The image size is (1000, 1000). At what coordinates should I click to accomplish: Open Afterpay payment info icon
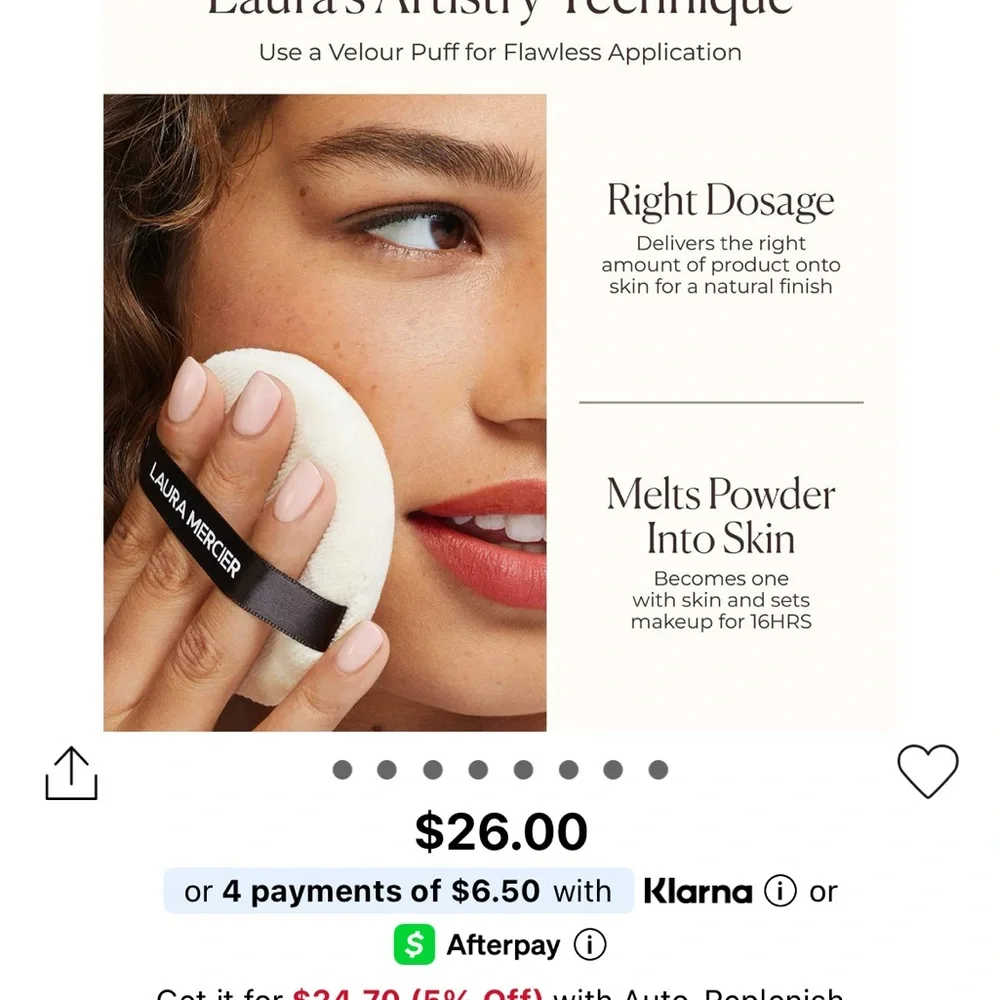click(590, 945)
